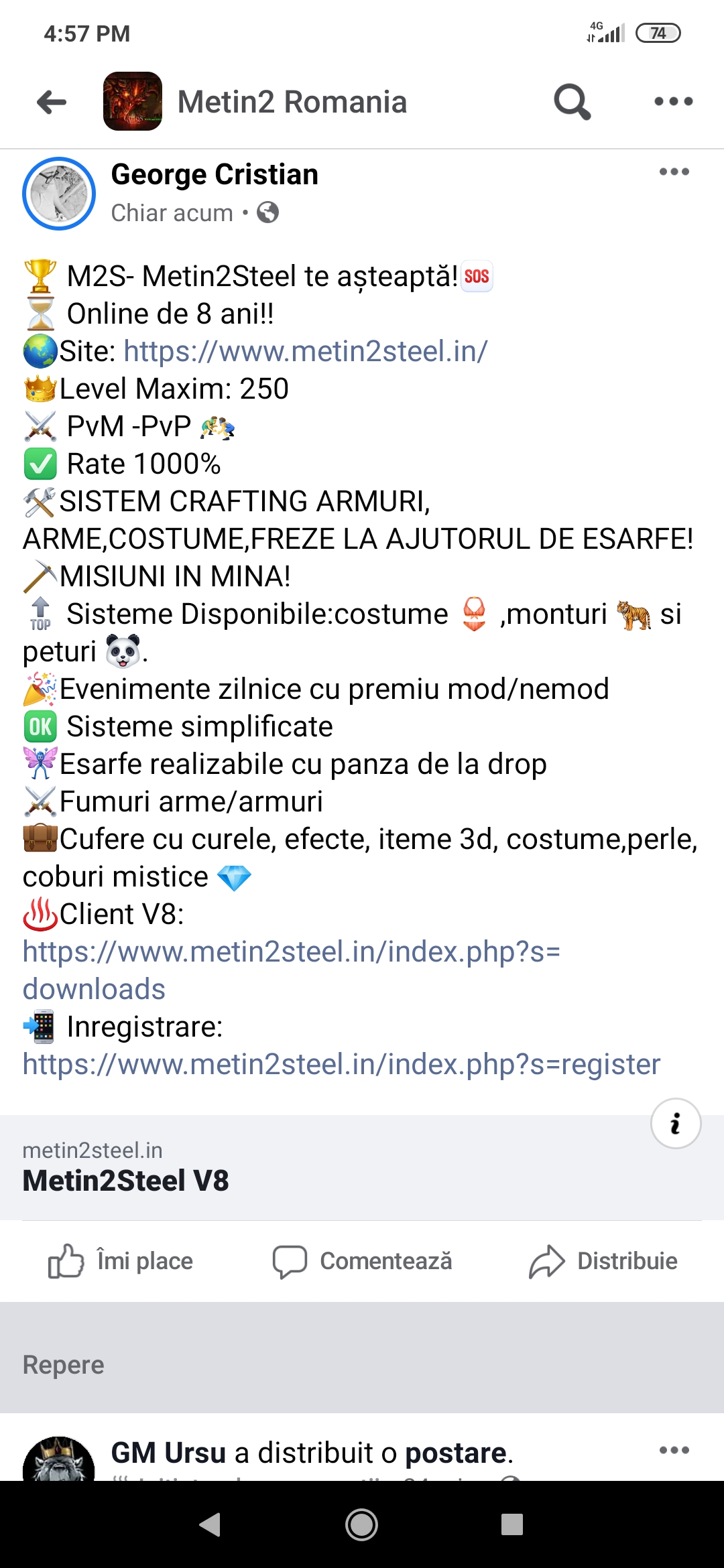Tap Comentează to comment on the post

pos(363,1261)
